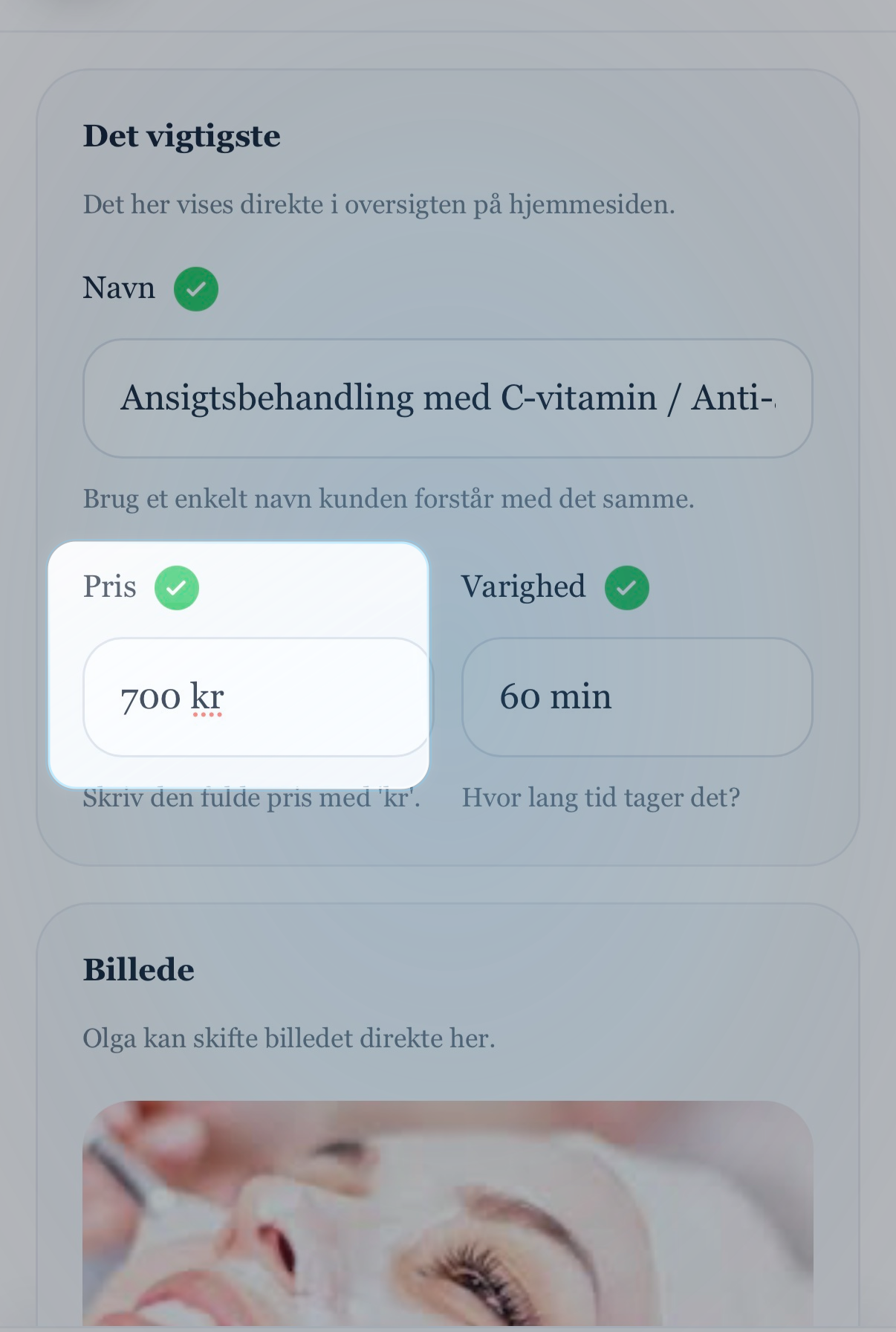Select the service name input field

point(448,398)
